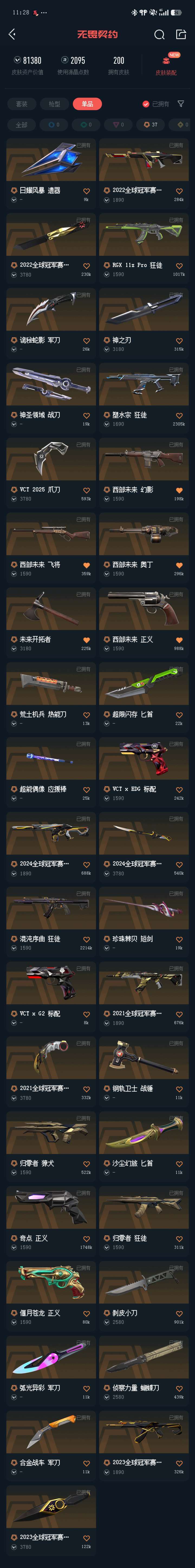Filter by the tier chip showing 37
195x1568 pixels.
151,125
